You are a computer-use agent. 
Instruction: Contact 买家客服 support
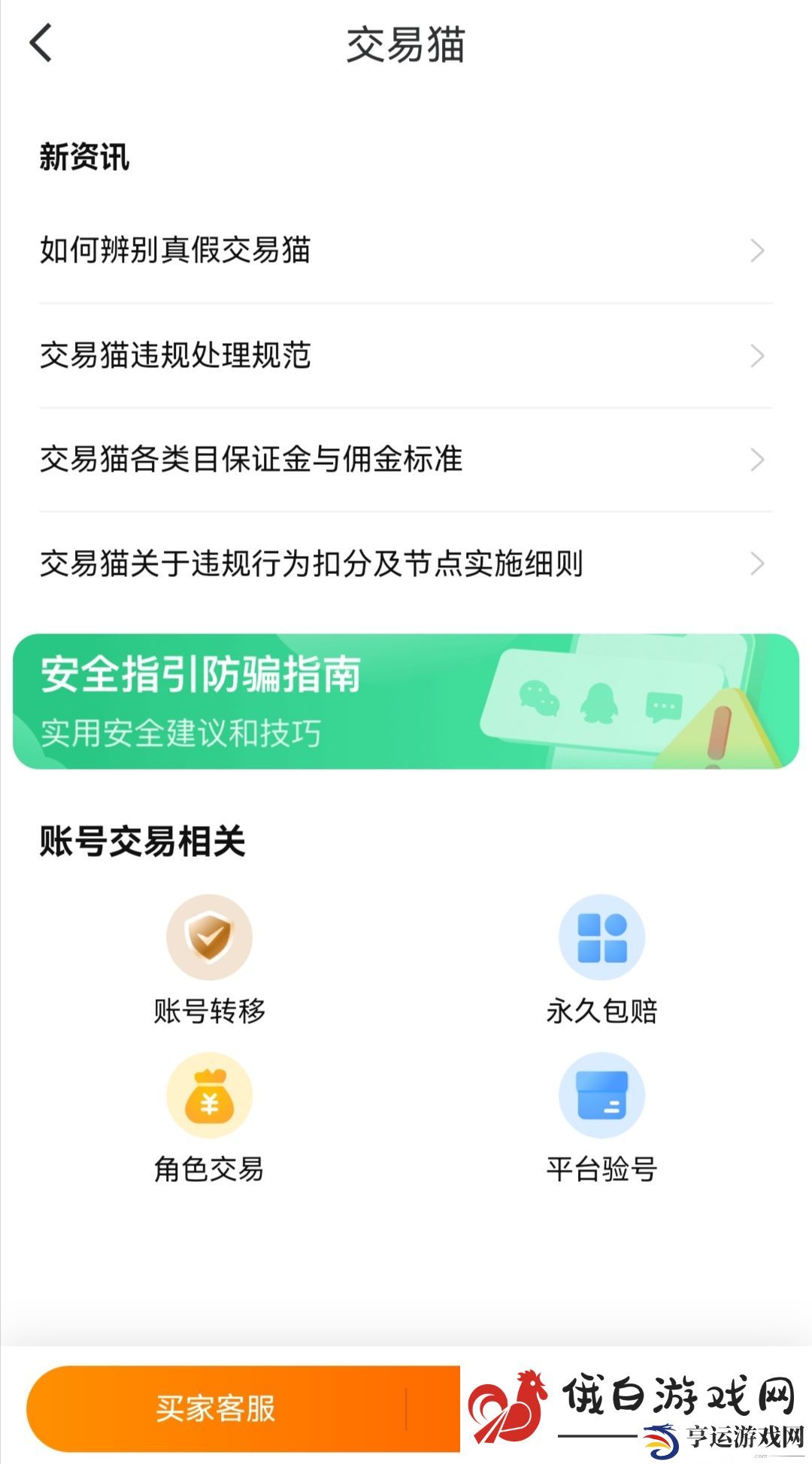point(217,1408)
